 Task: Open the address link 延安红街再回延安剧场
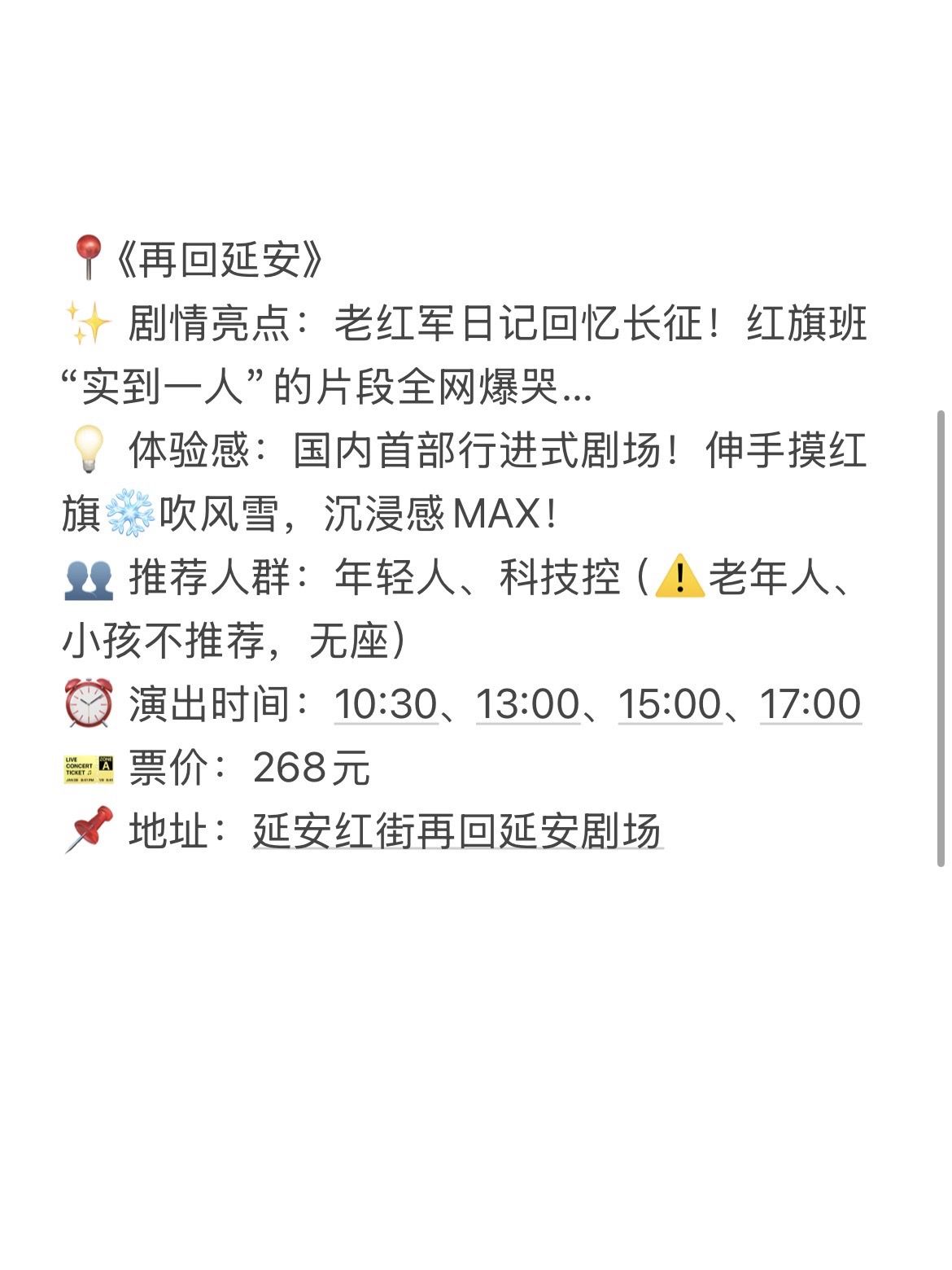coord(457,831)
